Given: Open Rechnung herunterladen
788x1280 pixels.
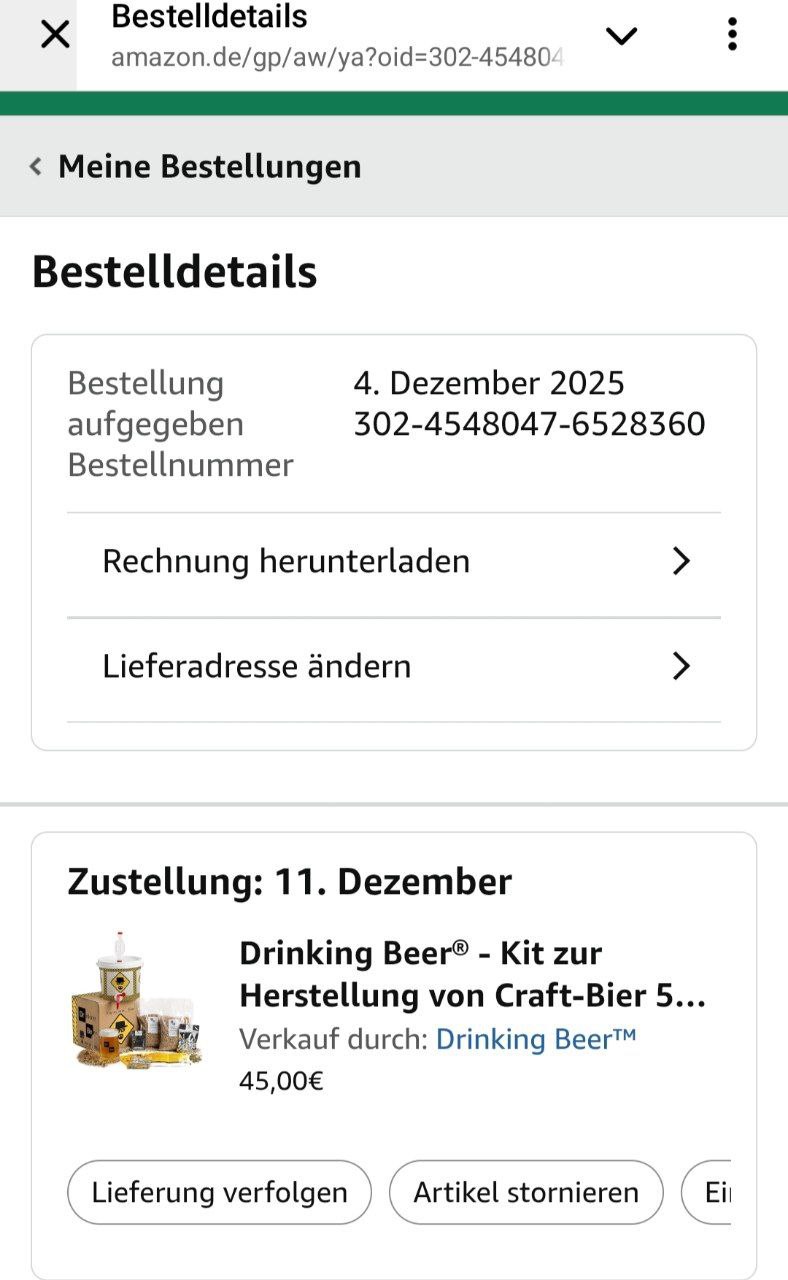Looking at the screenshot, I should click(394, 562).
